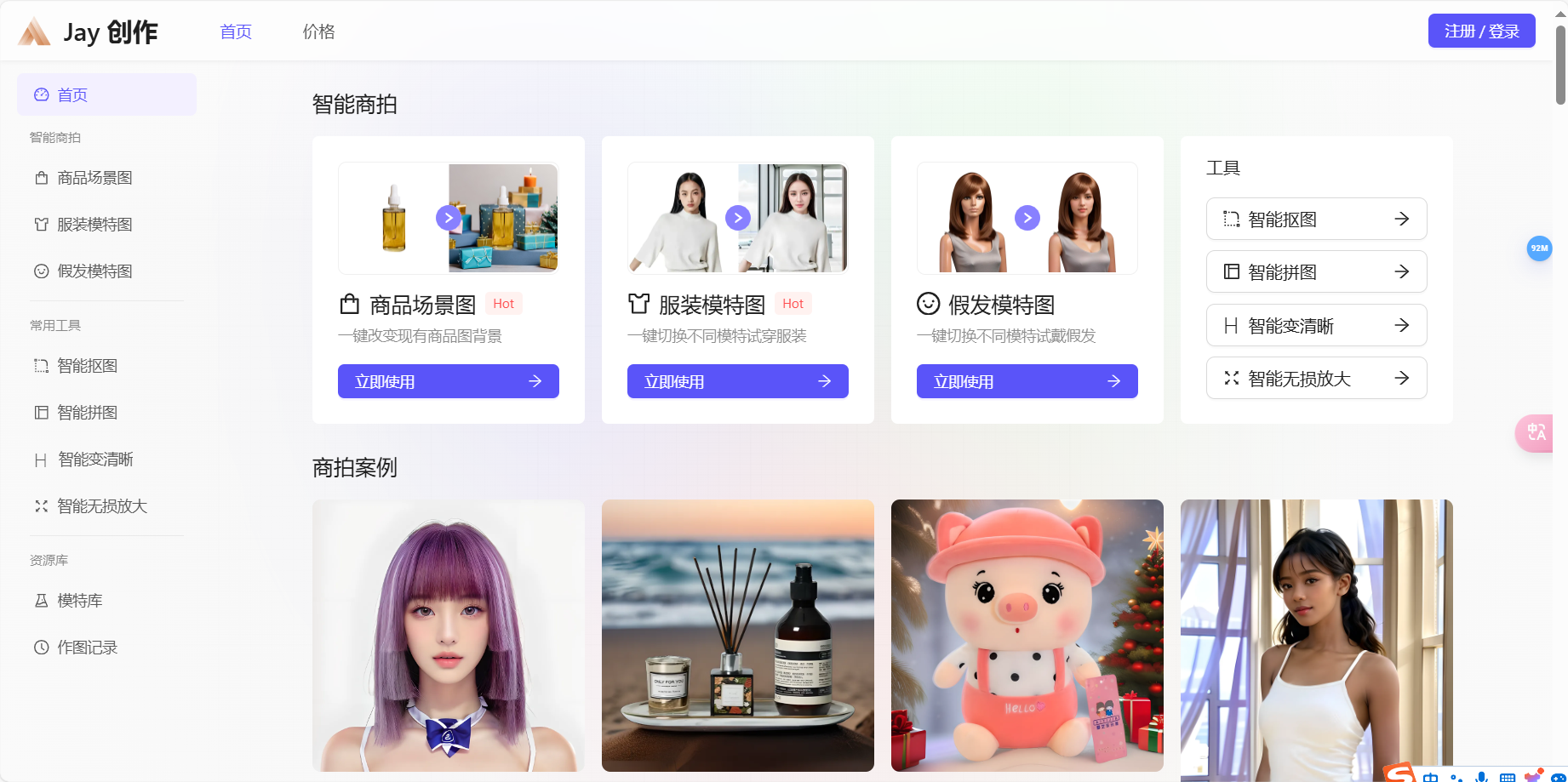The width and height of the screenshot is (1568, 782).
Task: Open the 智能无损放大 tool button
Action: [x=1316, y=379]
